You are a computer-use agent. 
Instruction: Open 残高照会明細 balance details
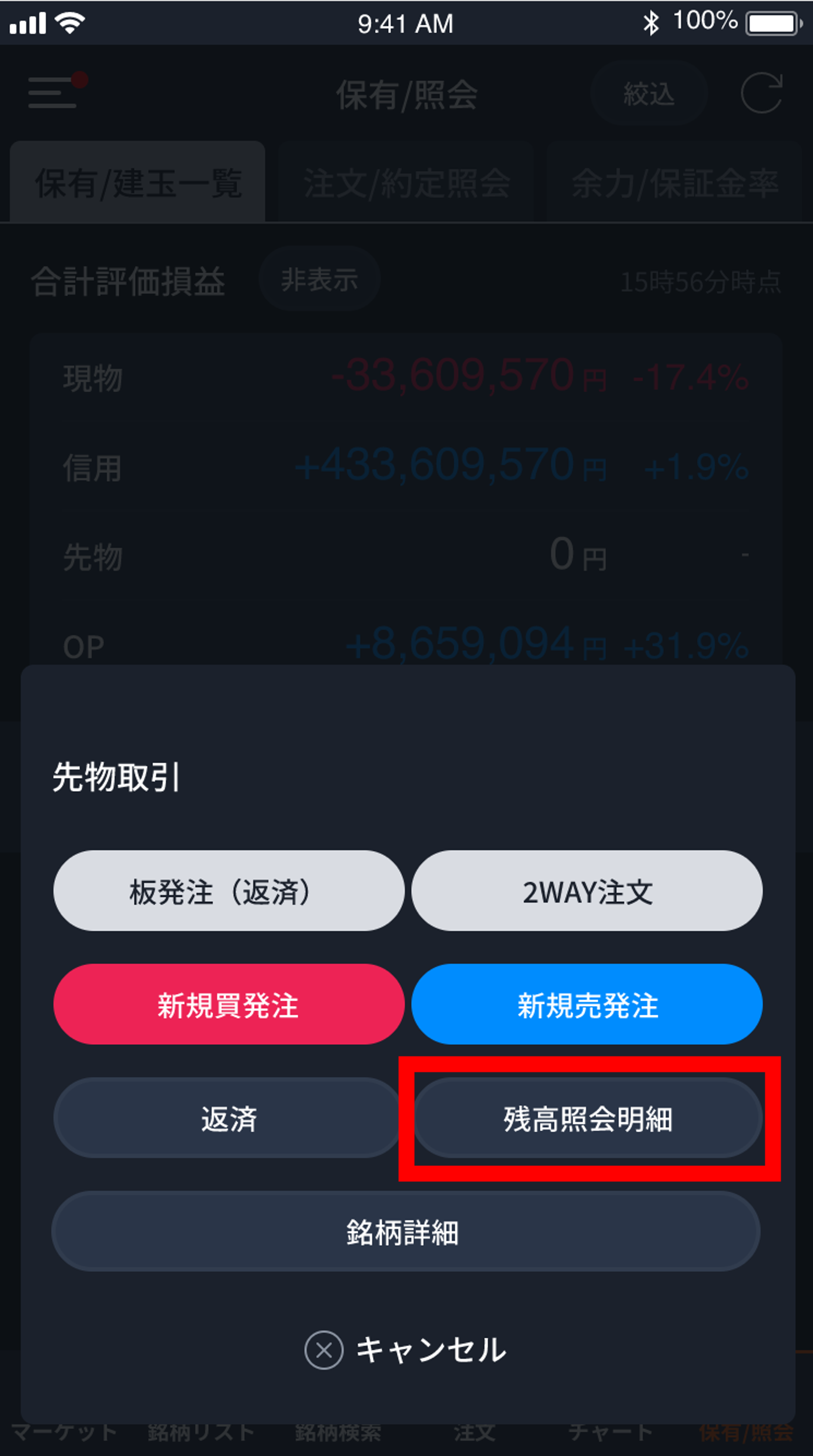pos(588,1118)
